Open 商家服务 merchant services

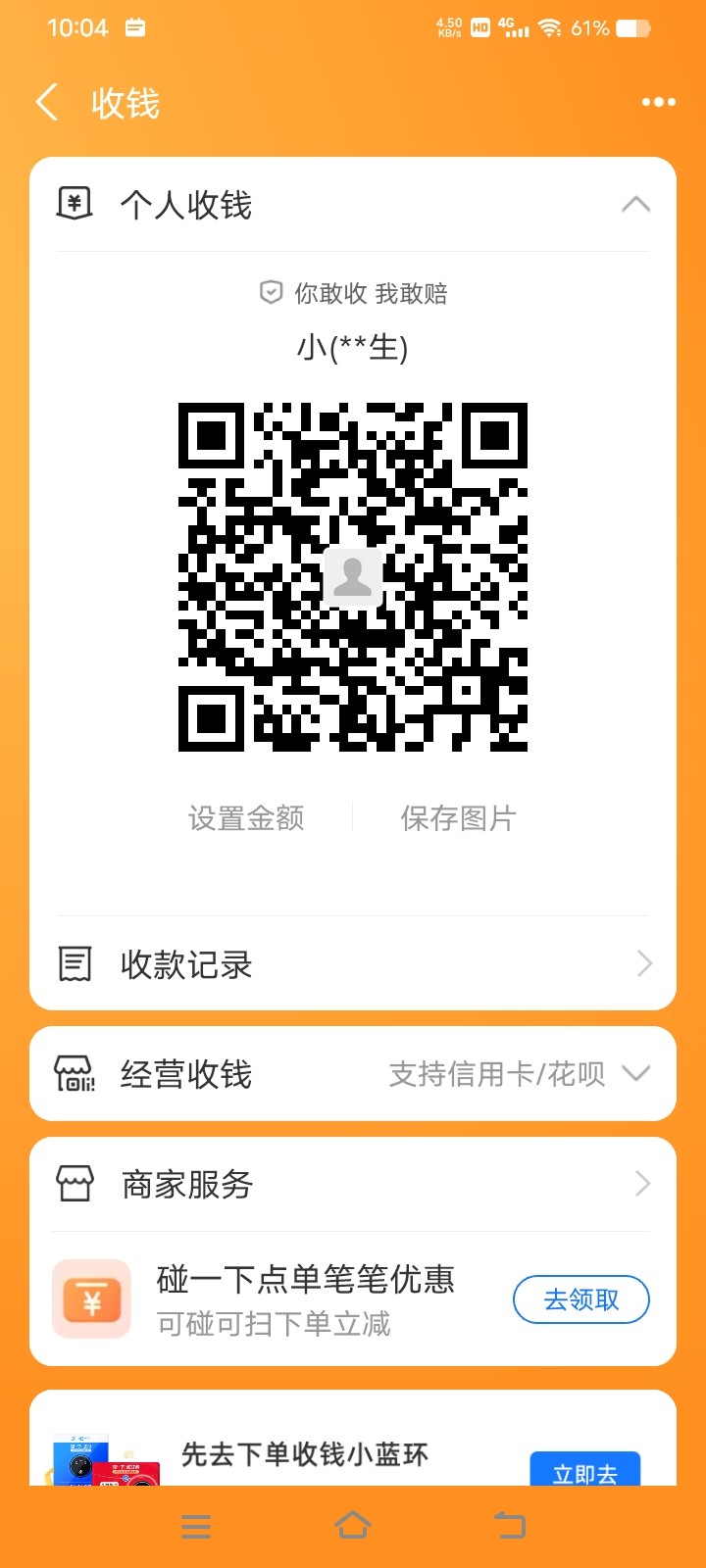[353, 1184]
